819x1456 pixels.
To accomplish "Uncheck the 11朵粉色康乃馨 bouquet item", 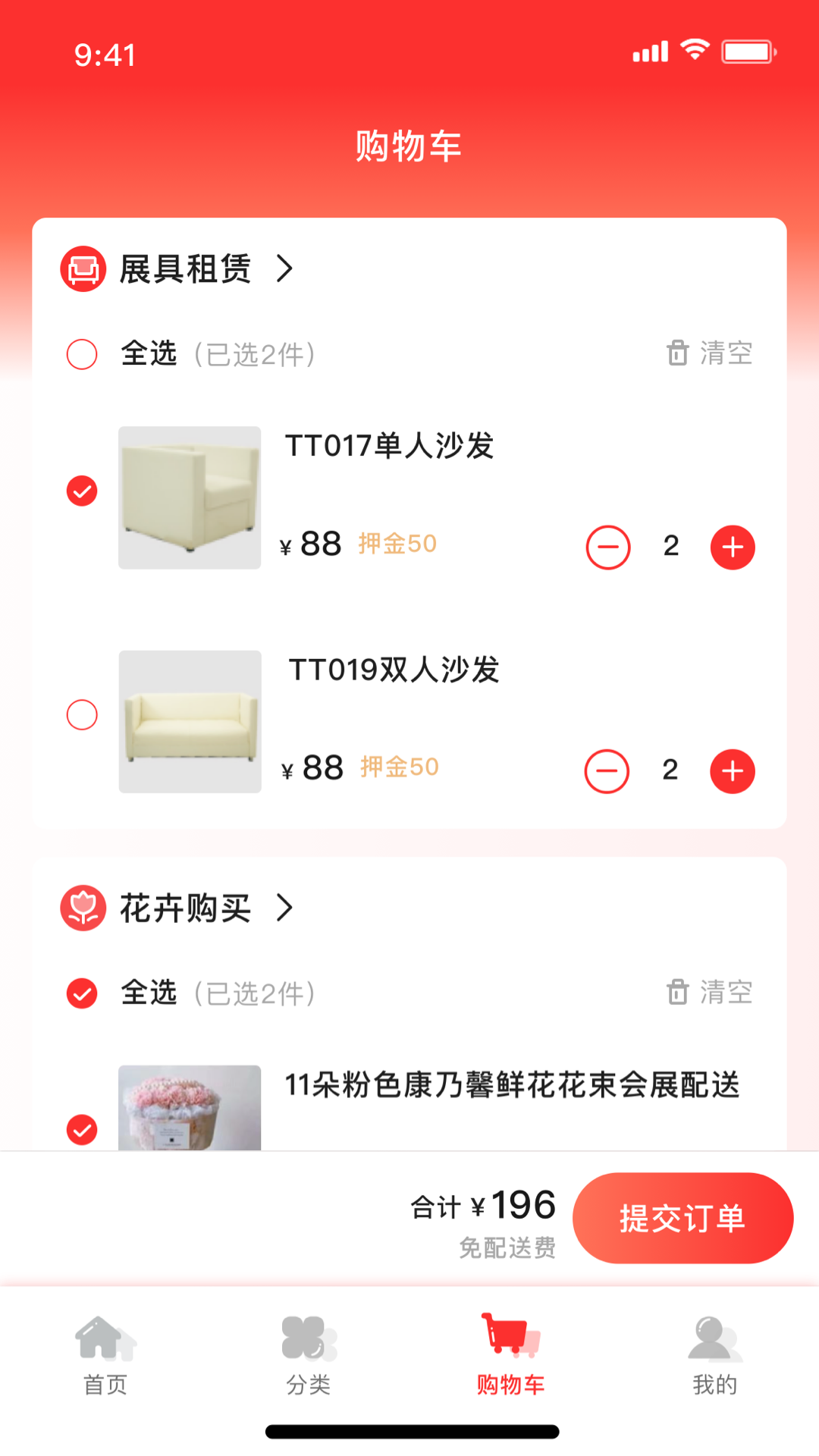I will click(x=82, y=1129).
